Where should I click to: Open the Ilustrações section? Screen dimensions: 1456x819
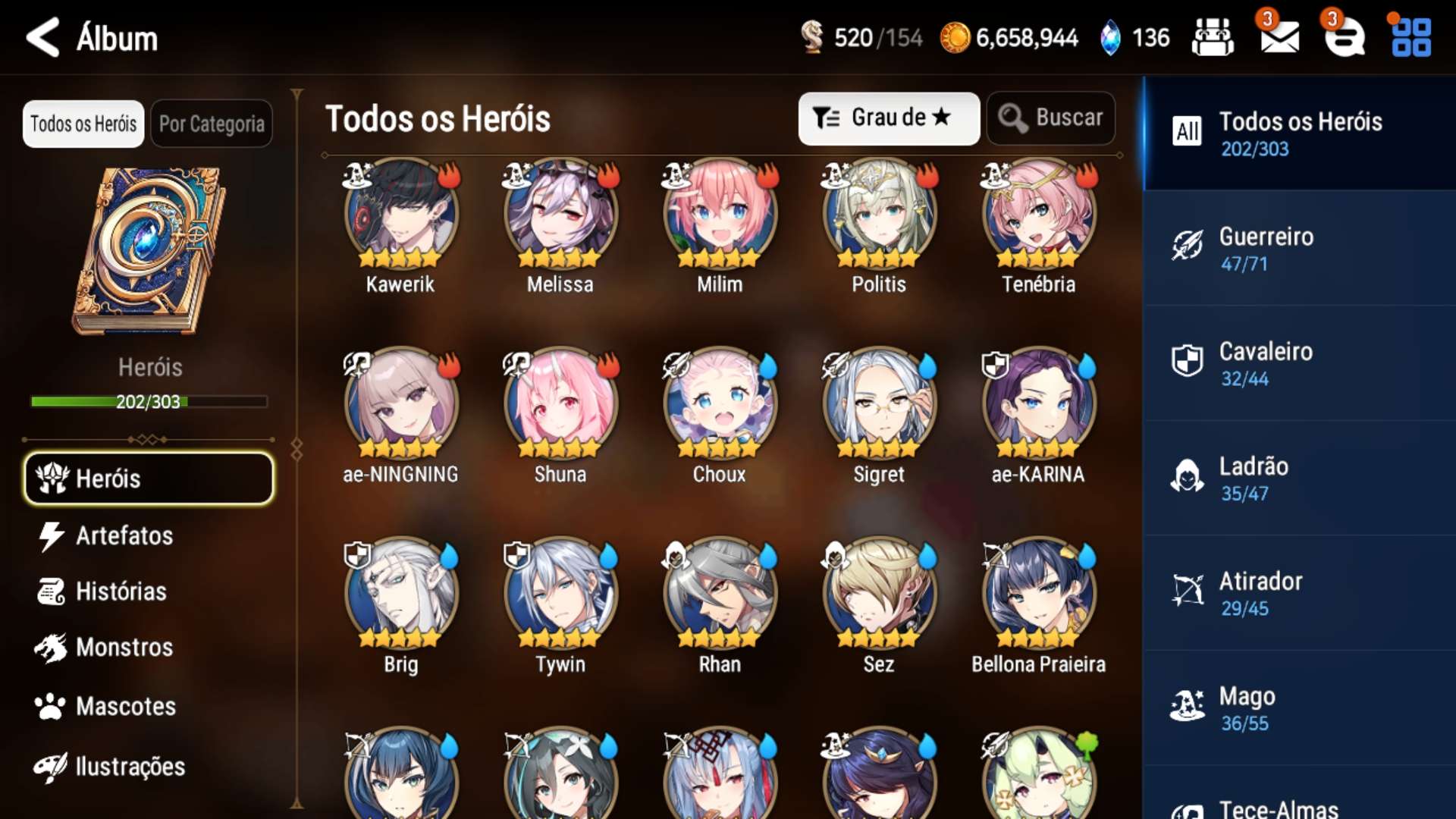(x=130, y=767)
